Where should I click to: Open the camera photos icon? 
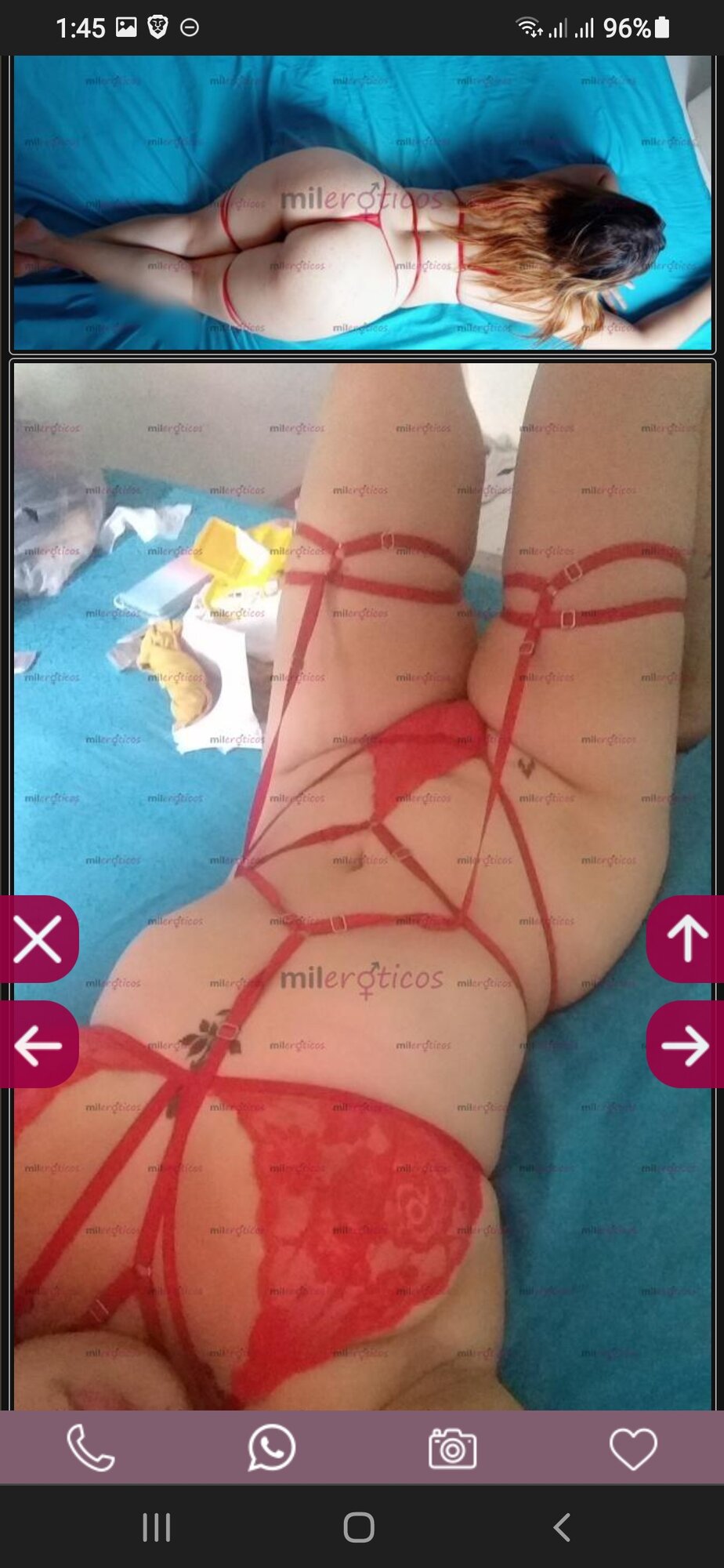point(452,1448)
